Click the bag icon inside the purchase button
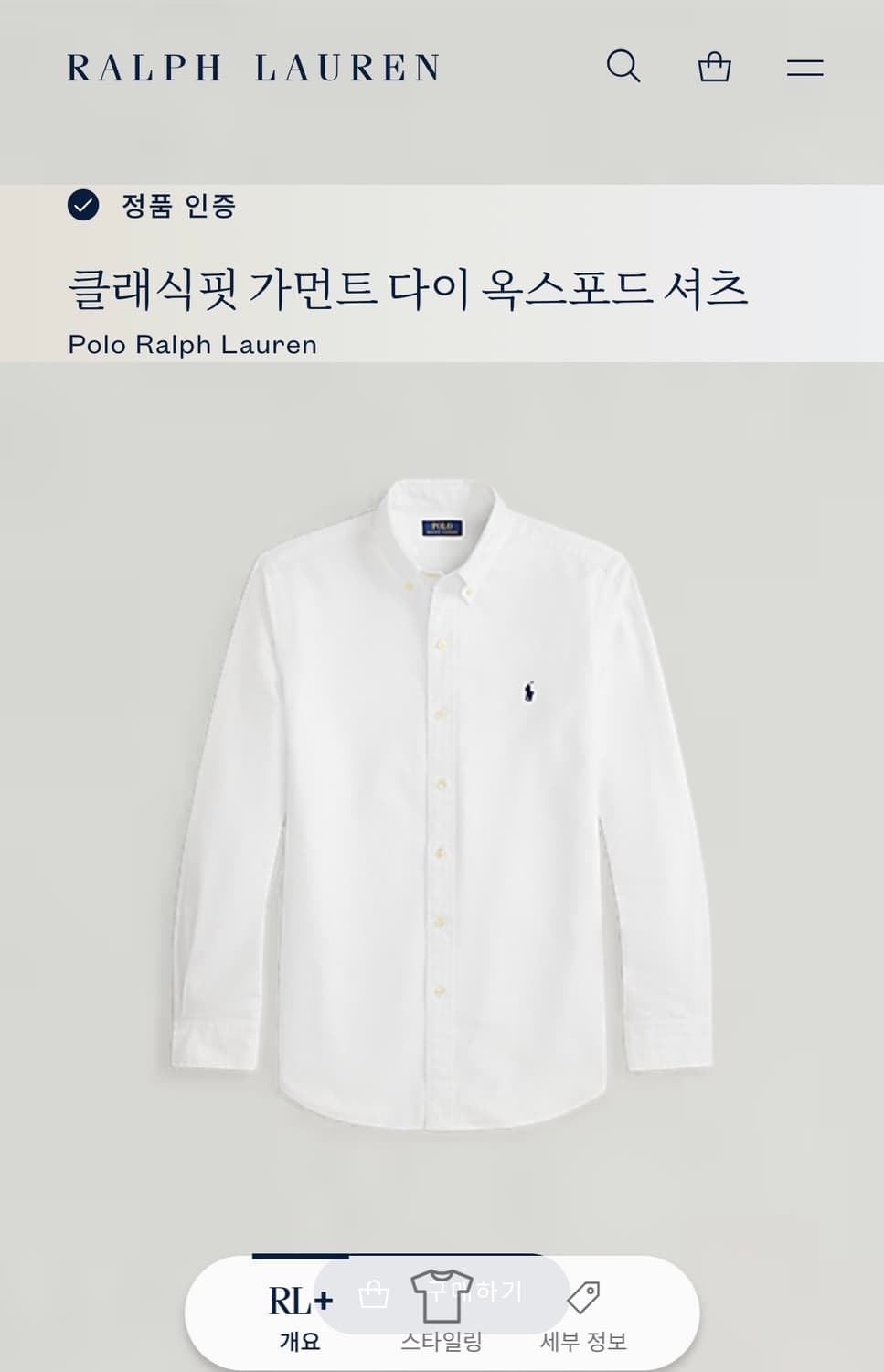Viewport: 884px width, 1372px height. [376, 1295]
